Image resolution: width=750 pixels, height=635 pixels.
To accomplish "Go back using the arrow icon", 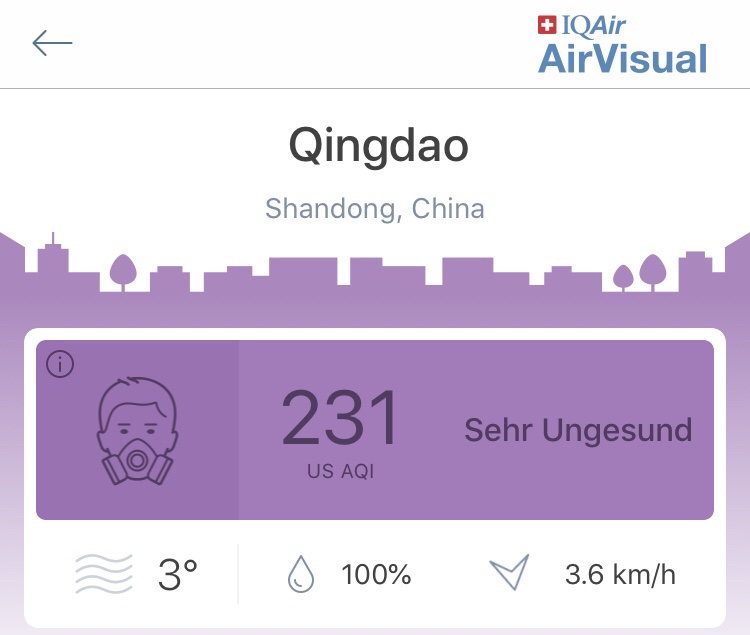I will 52,43.
